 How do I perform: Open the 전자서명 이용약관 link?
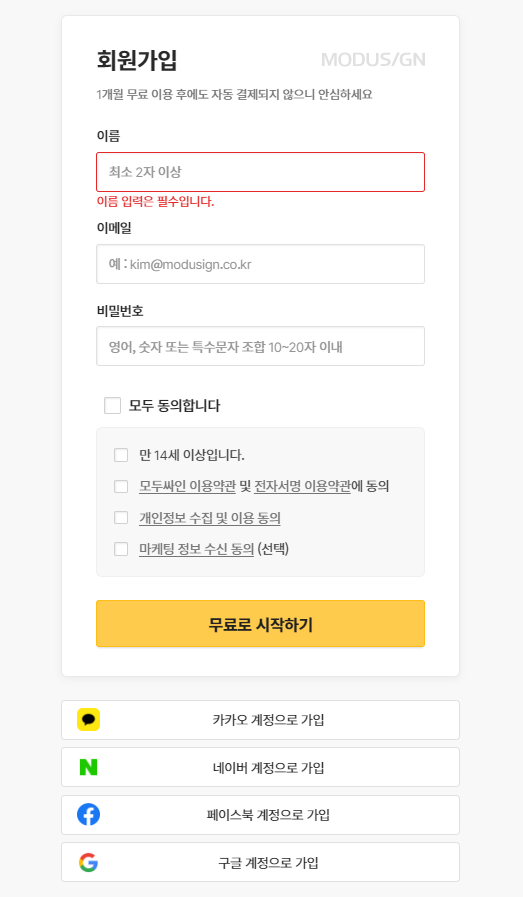[x=302, y=486]
